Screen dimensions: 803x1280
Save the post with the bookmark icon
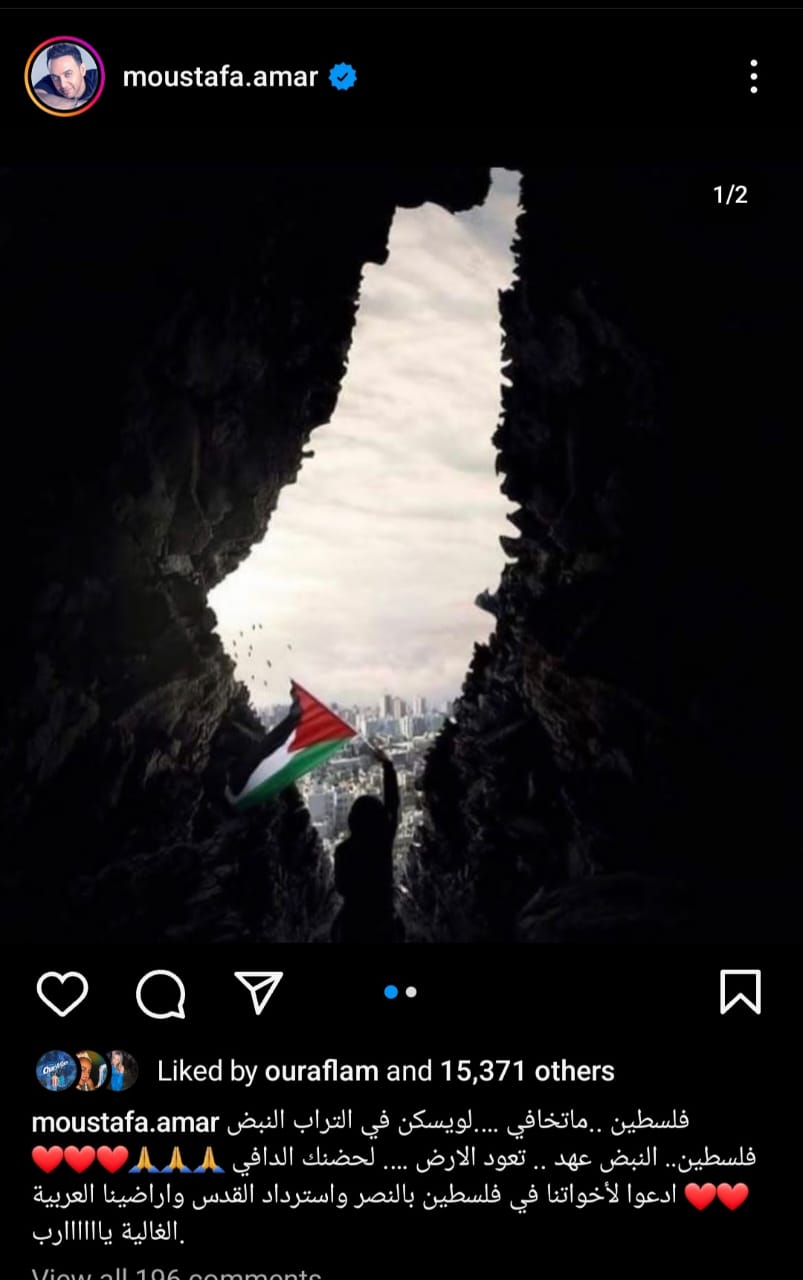(740, 992)
